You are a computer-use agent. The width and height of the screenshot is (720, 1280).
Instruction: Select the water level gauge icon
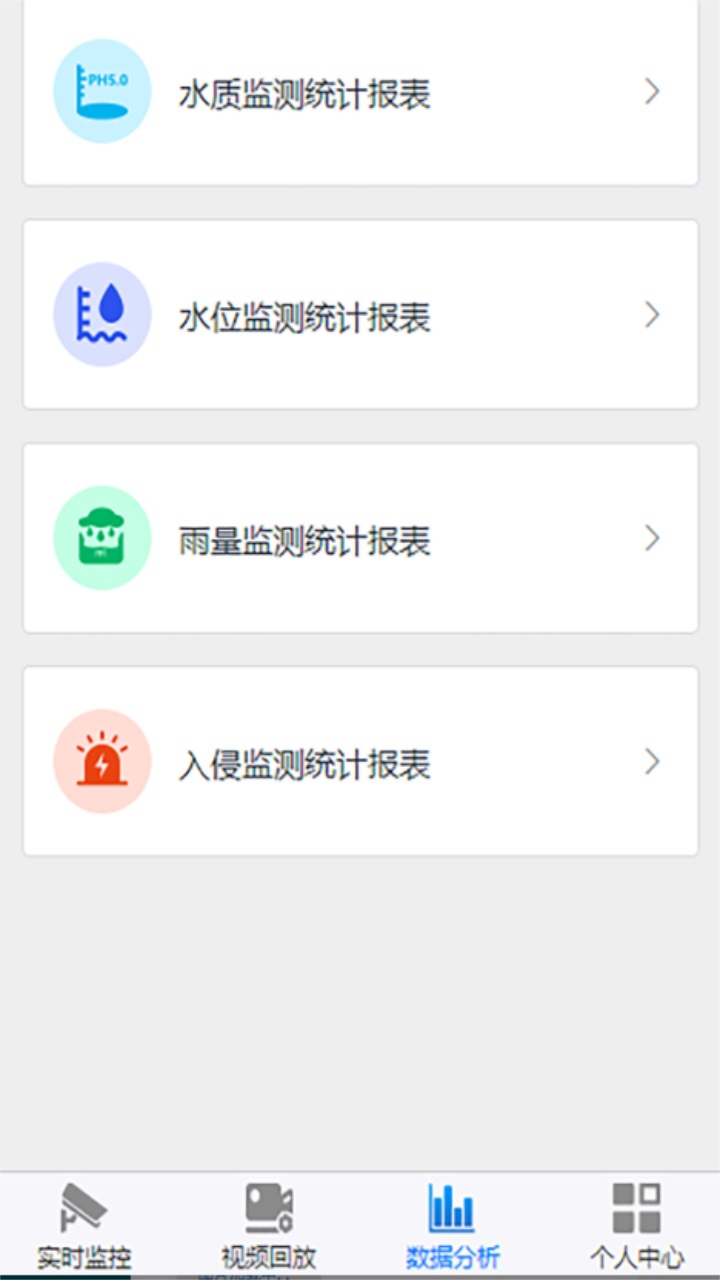102,314
